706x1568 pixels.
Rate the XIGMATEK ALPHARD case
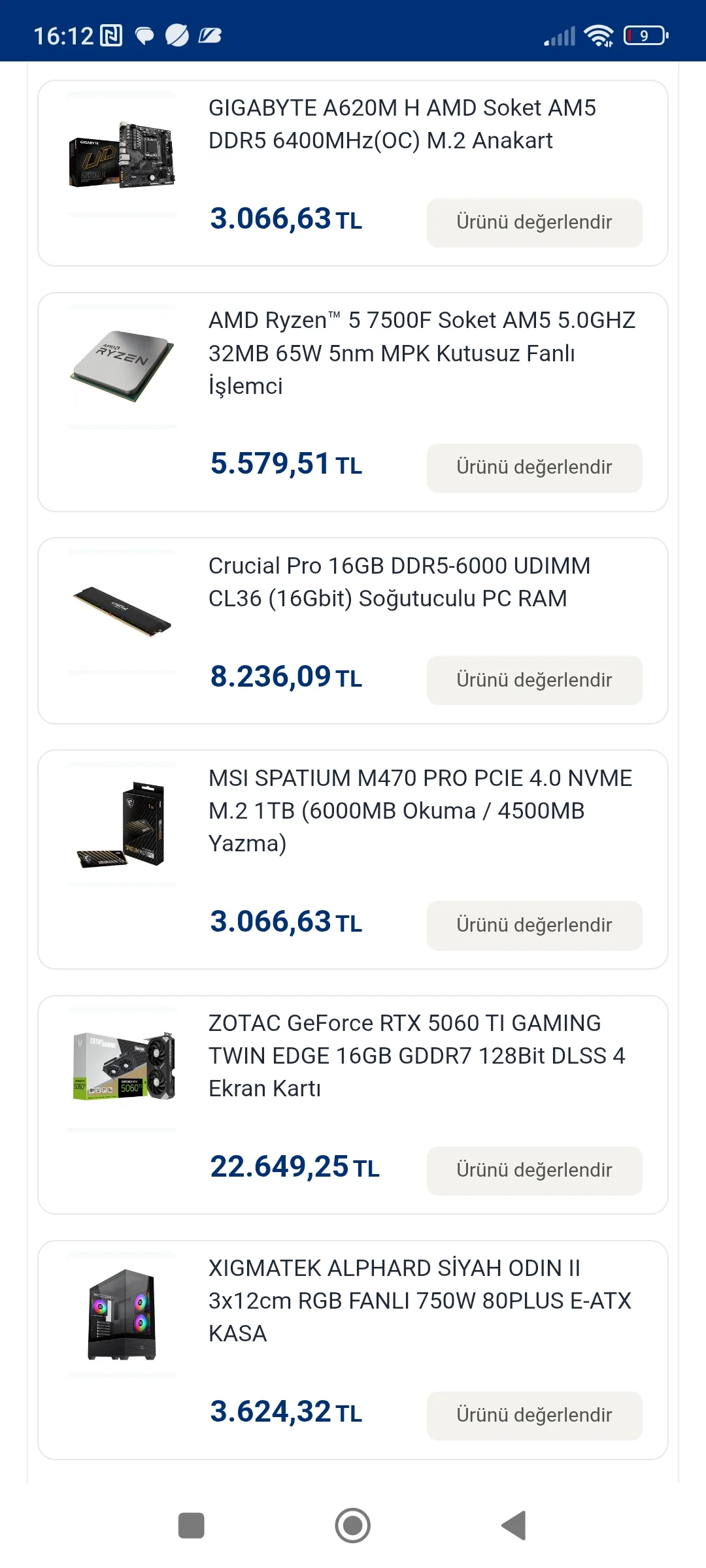534,1415
